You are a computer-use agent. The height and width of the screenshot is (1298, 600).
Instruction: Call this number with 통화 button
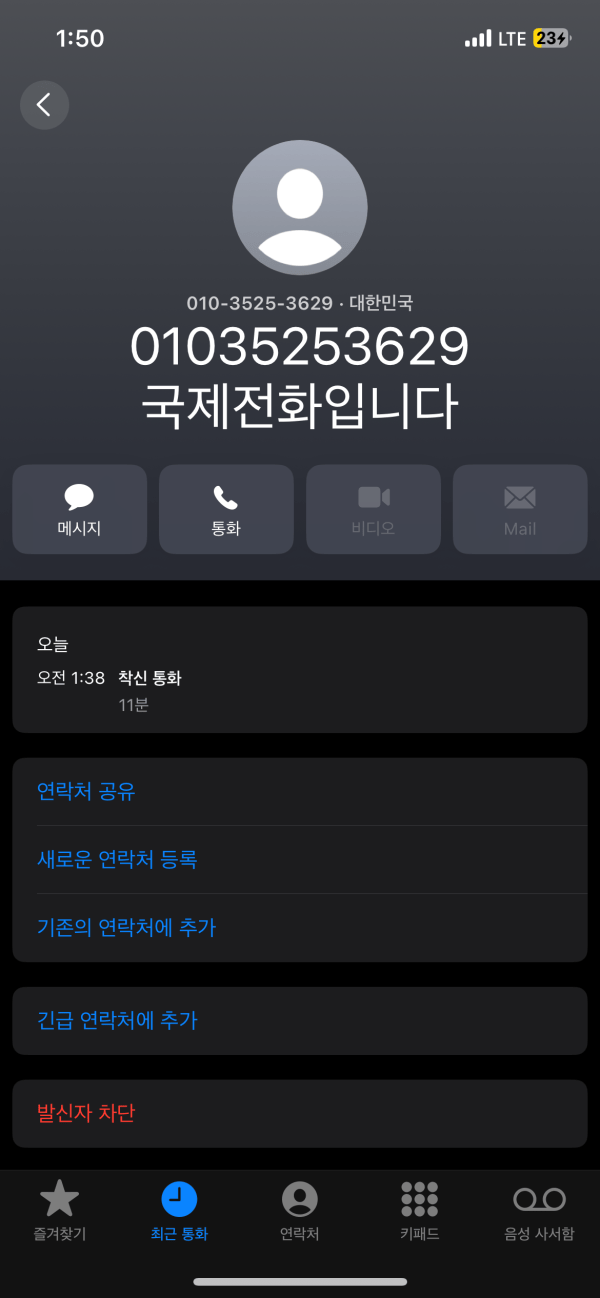pyautogui.click(x=226, y=510)
